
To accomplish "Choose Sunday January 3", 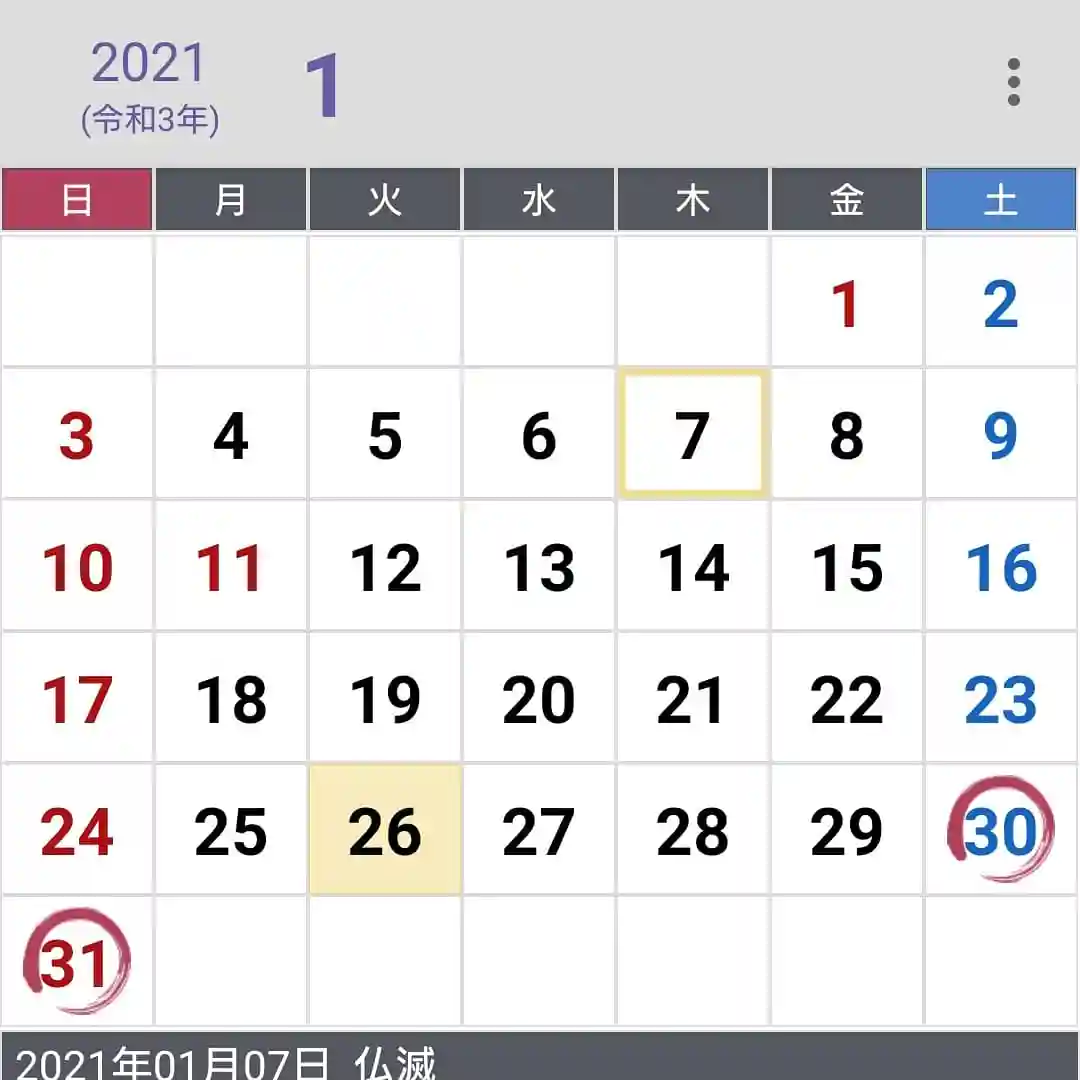I will click(77, 435).
